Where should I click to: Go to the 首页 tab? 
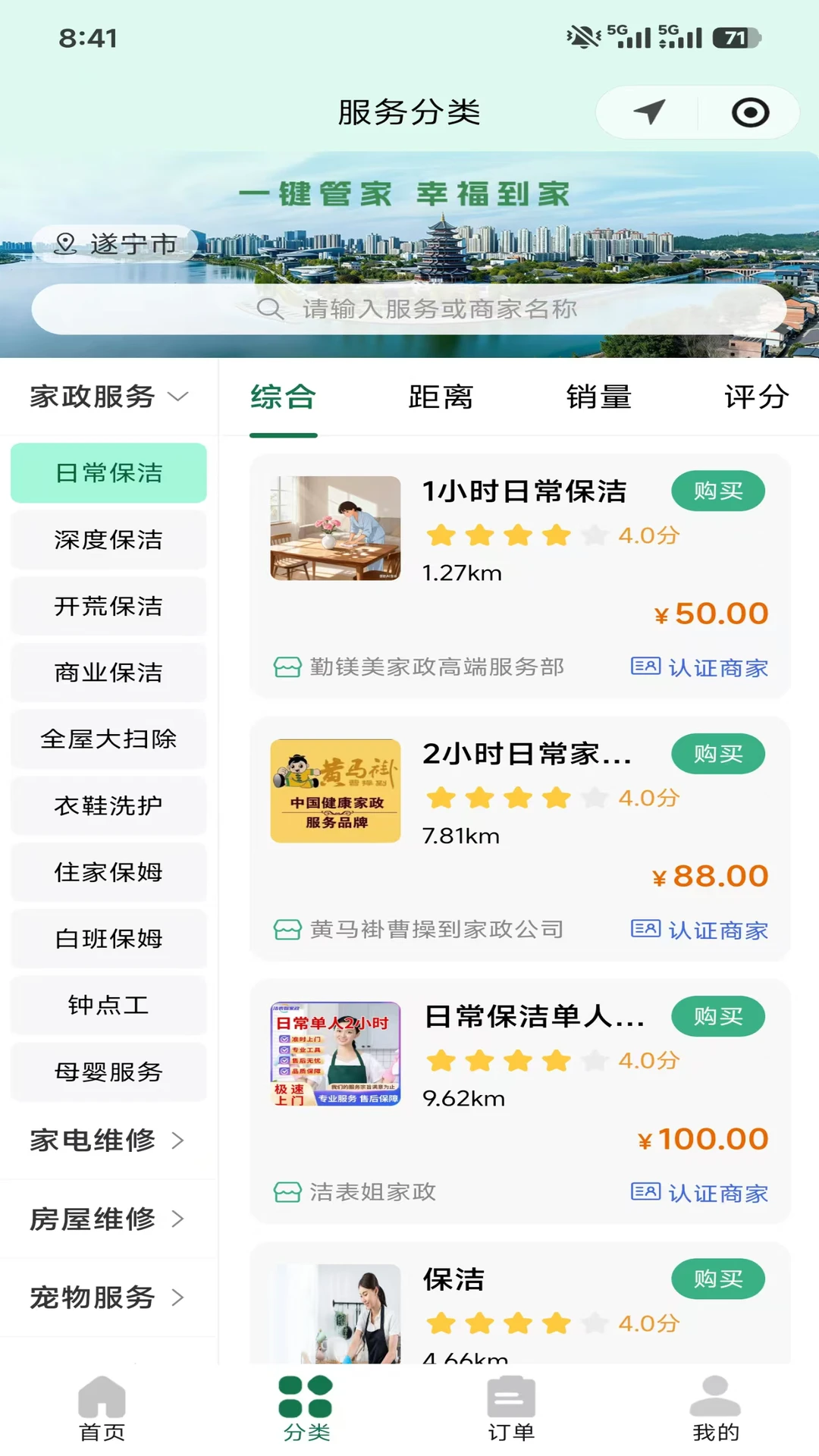[x=102, y=1408]
